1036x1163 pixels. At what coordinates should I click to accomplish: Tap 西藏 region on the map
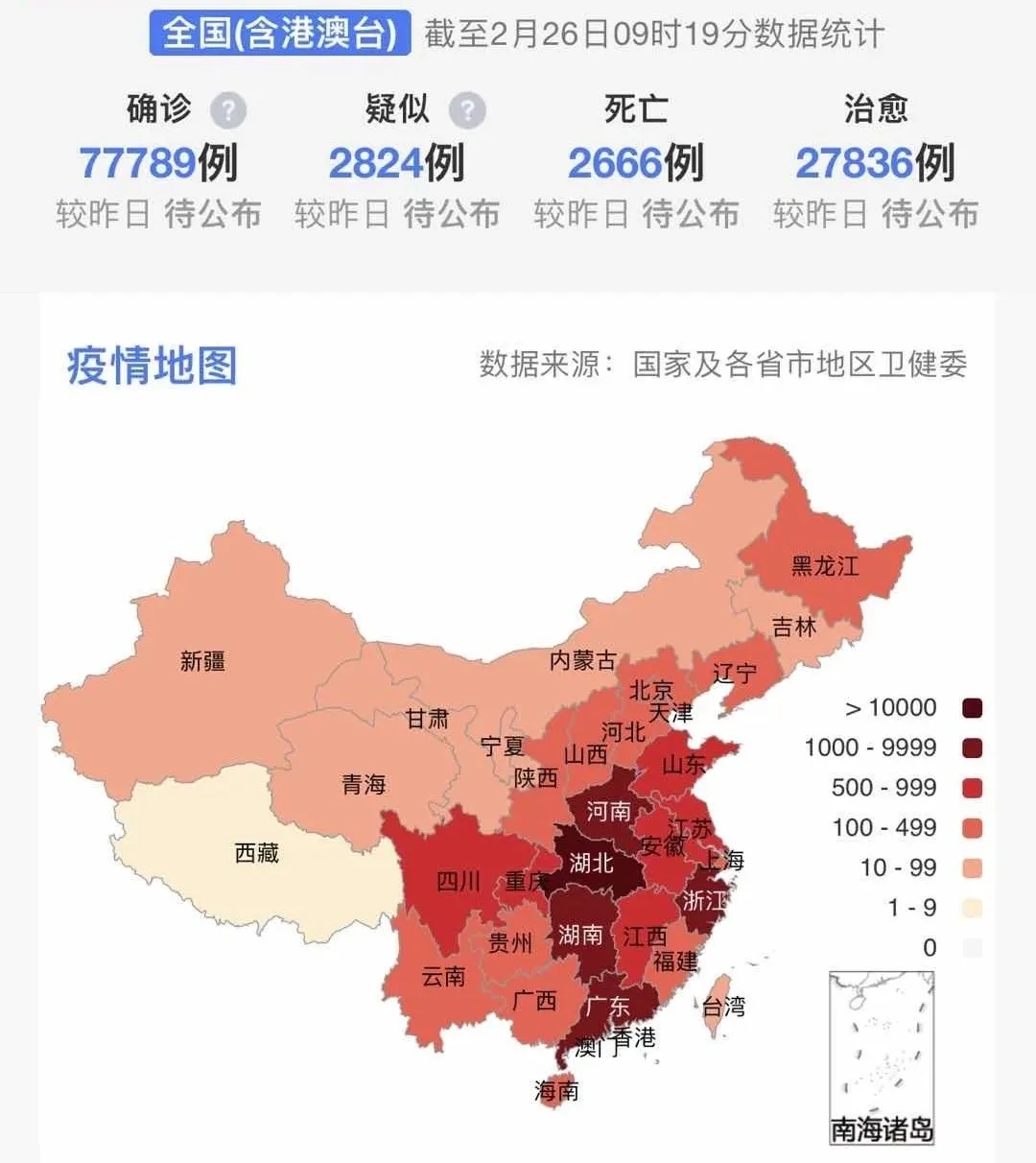256,852
